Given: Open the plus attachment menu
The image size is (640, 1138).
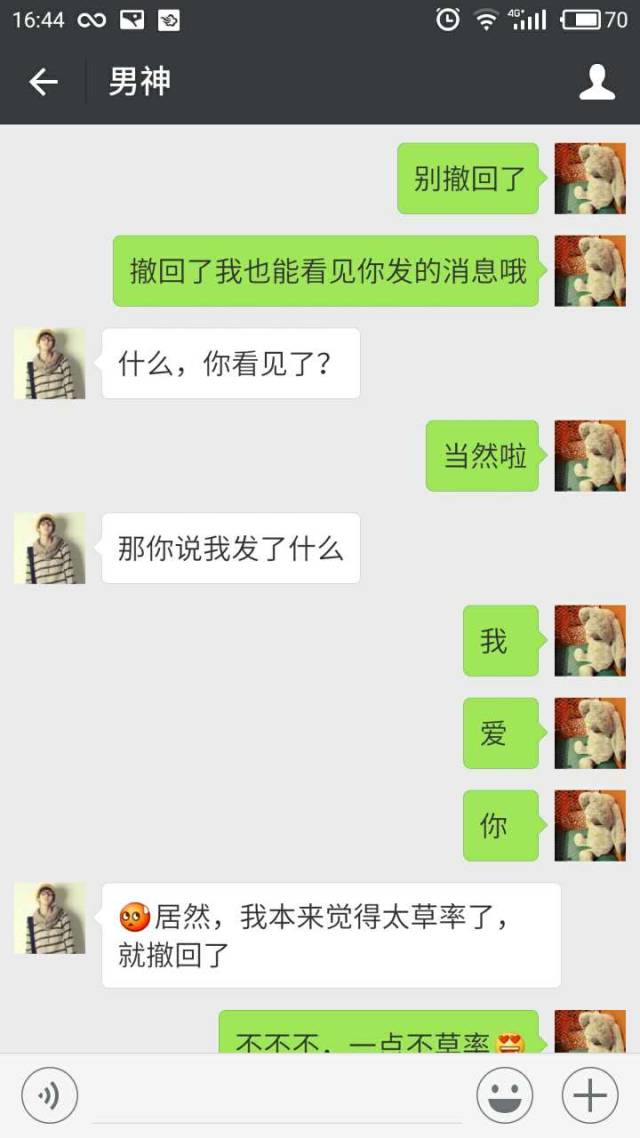Looking at the screenshot, I should tap(590, 1096).
